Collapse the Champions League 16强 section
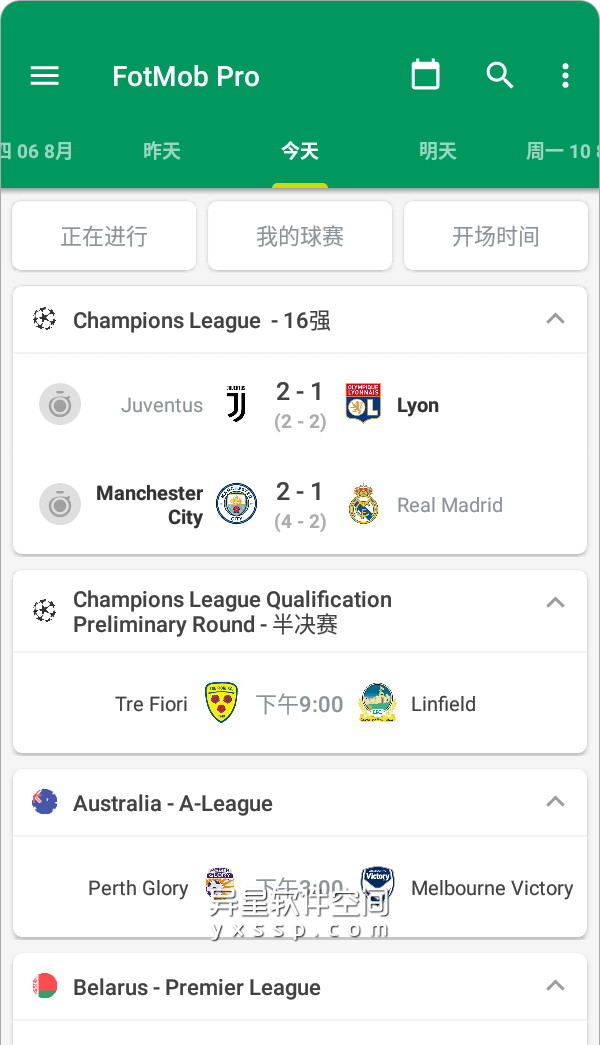The height and width of the screenshot is (1045, 600). click(555, 320)
